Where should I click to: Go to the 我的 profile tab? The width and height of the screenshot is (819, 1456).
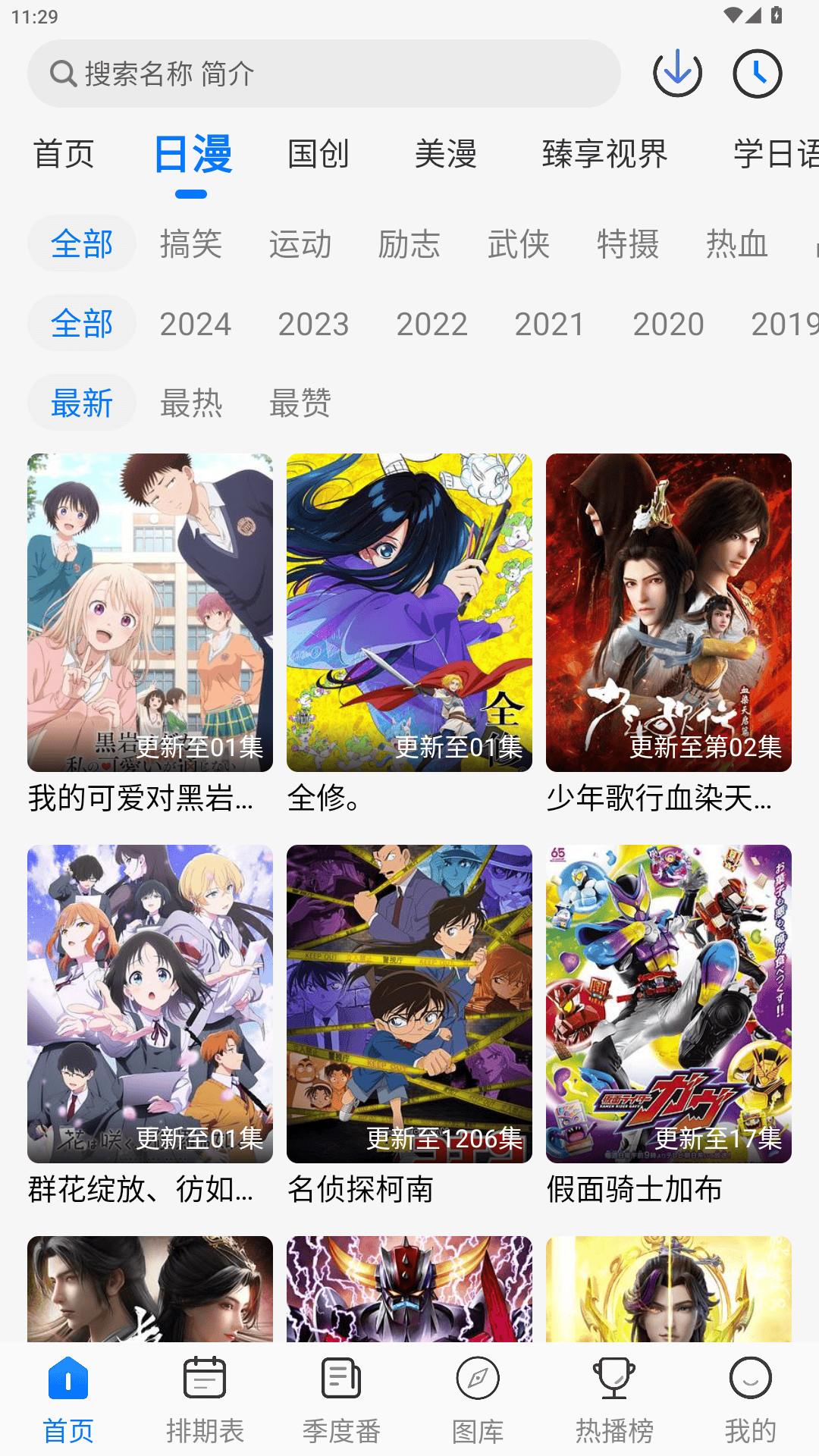coord(751,1399)
